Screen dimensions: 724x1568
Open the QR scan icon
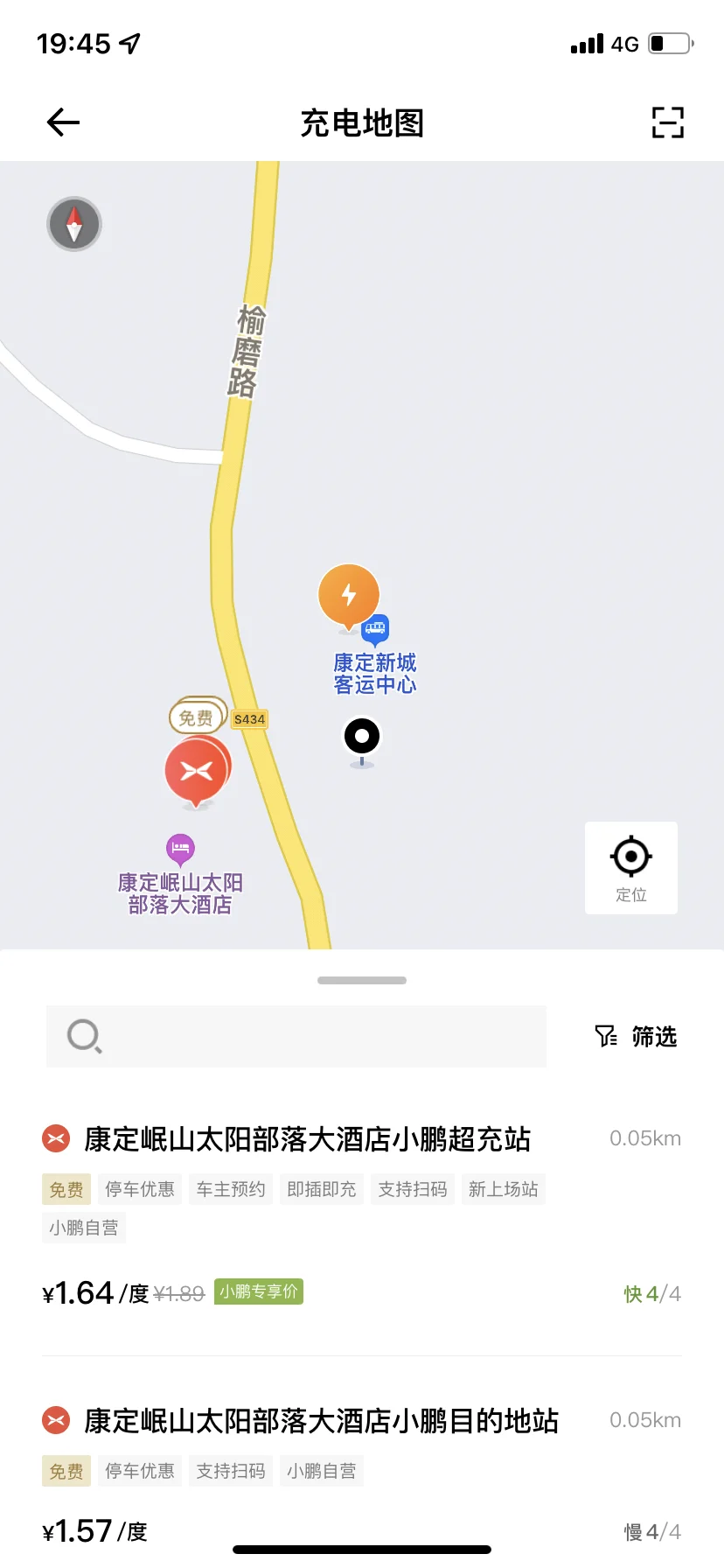[667, 122]
